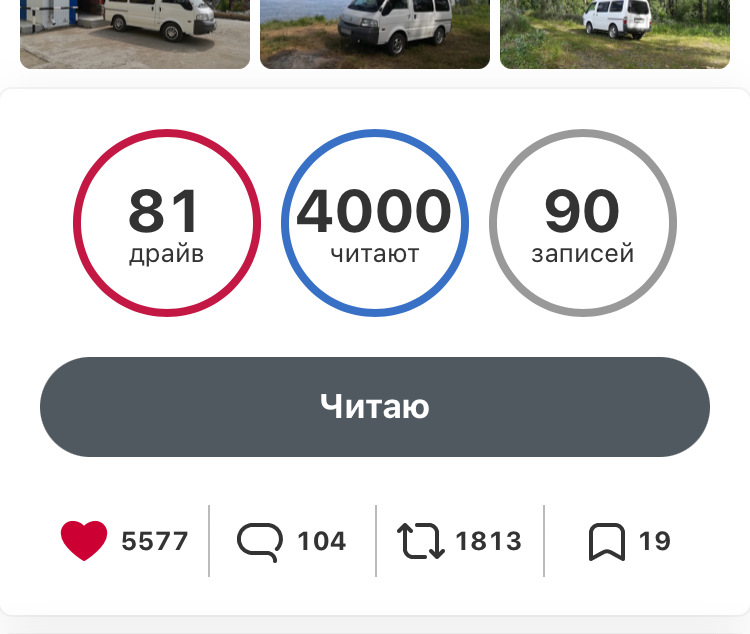Open the van photo near the water
The height and width of the screenshot is (634, 750).
(375, 33)
